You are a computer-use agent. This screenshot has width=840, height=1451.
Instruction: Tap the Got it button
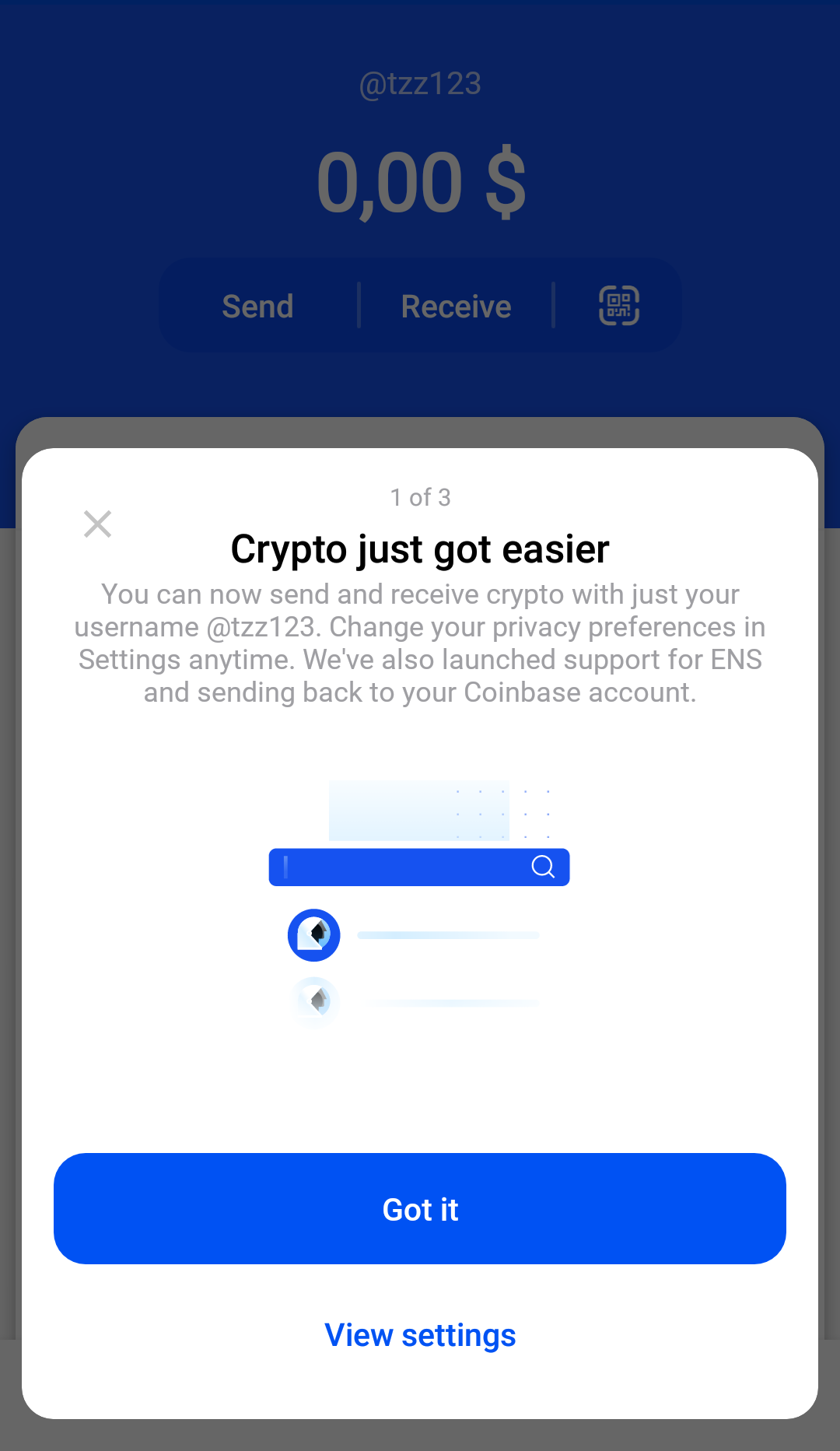420,1208
